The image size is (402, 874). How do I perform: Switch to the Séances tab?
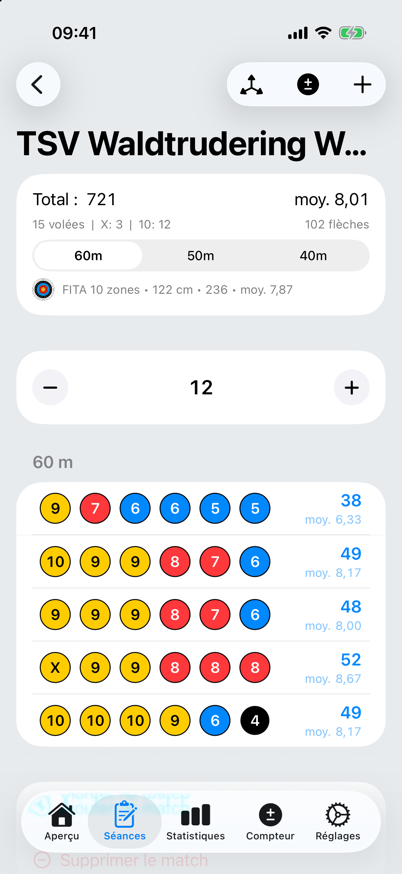125,822
